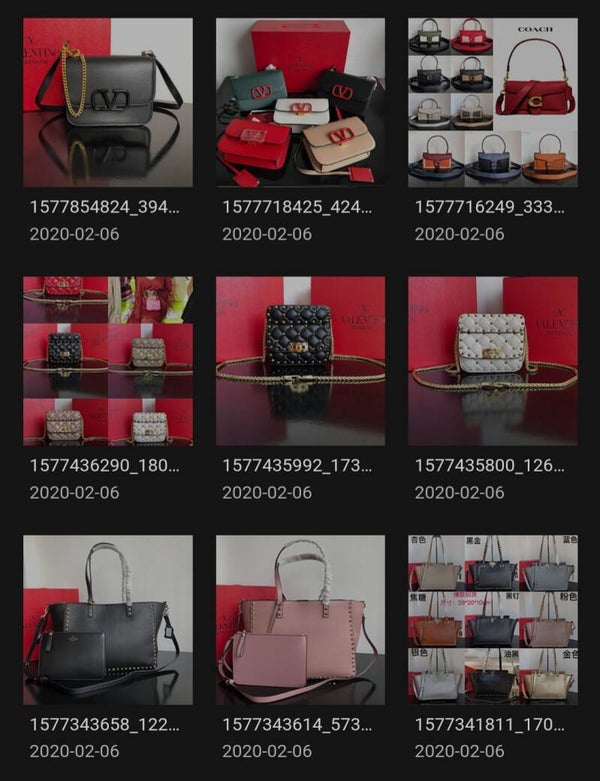Open file 1577343614_573 pink tote
The image size is (600, 781).
point(300,619)
